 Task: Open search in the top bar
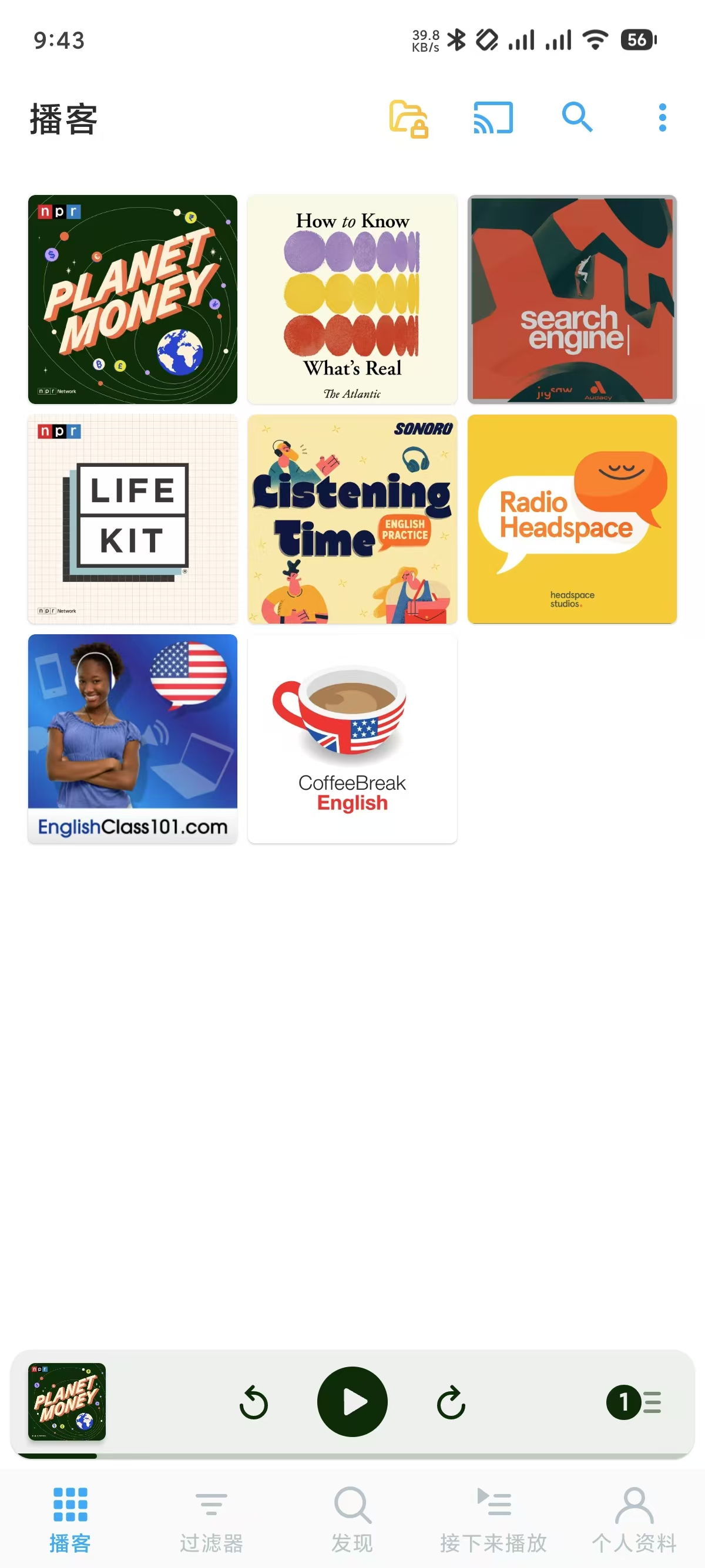coord(576,117)
